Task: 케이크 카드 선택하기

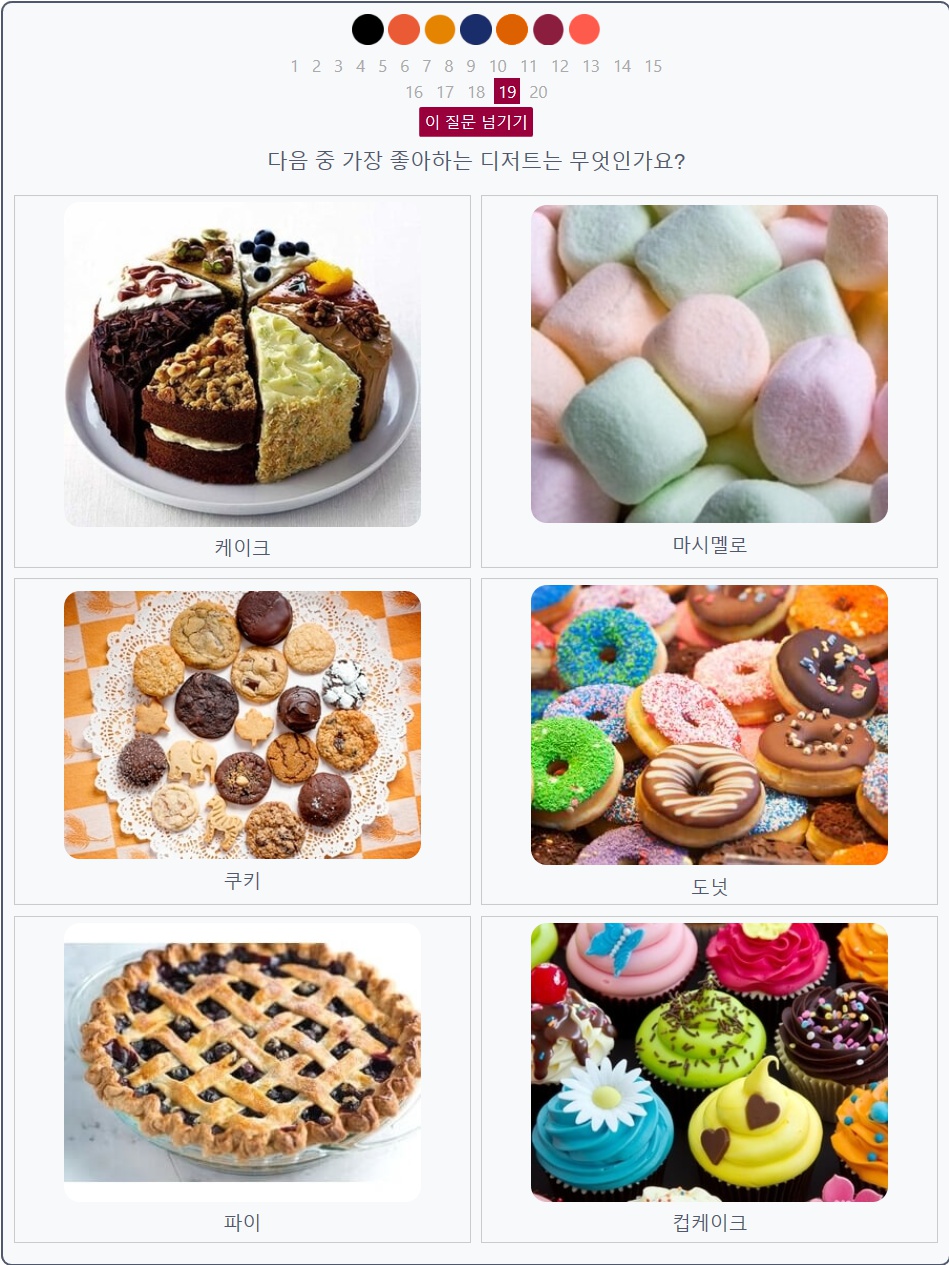Action: [242, 381]
